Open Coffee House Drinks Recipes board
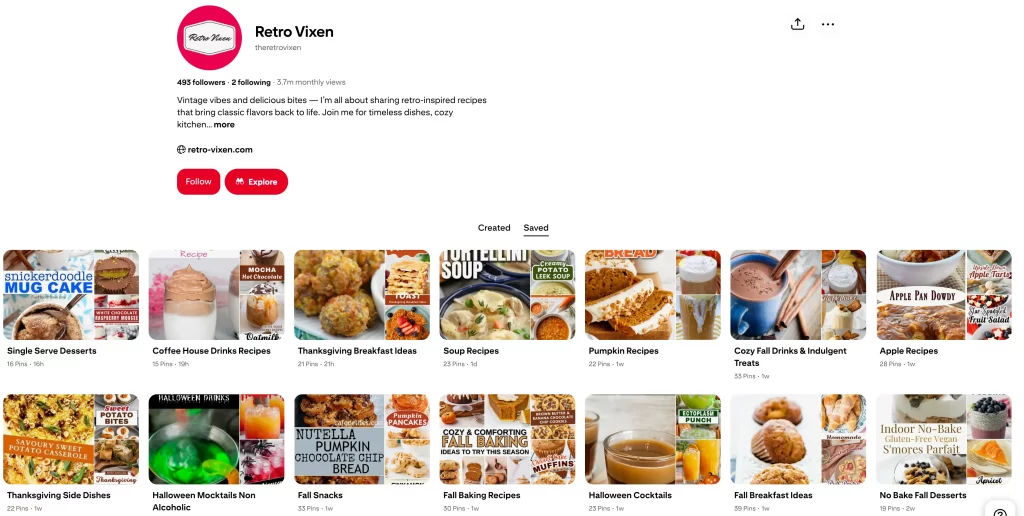Image resolution: width=1024 pixels, height=516 pixels. pyautogui.click(x=216, y=295)
